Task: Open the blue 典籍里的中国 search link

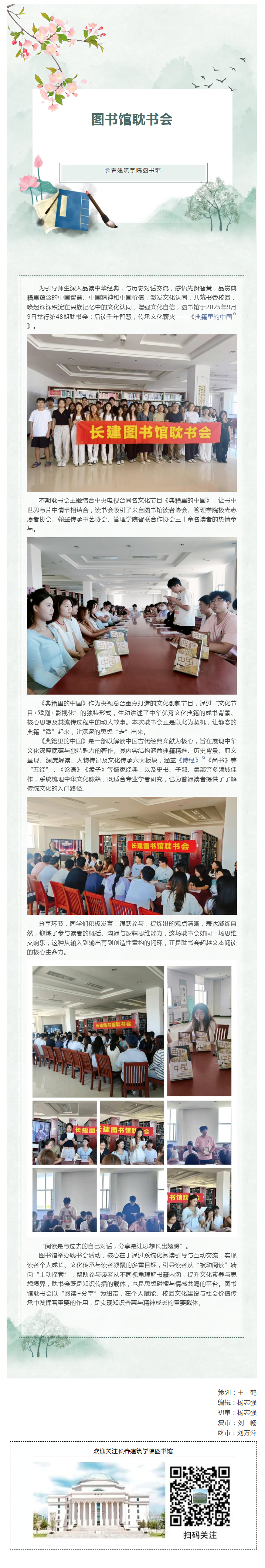Action: tap(213, 317)
